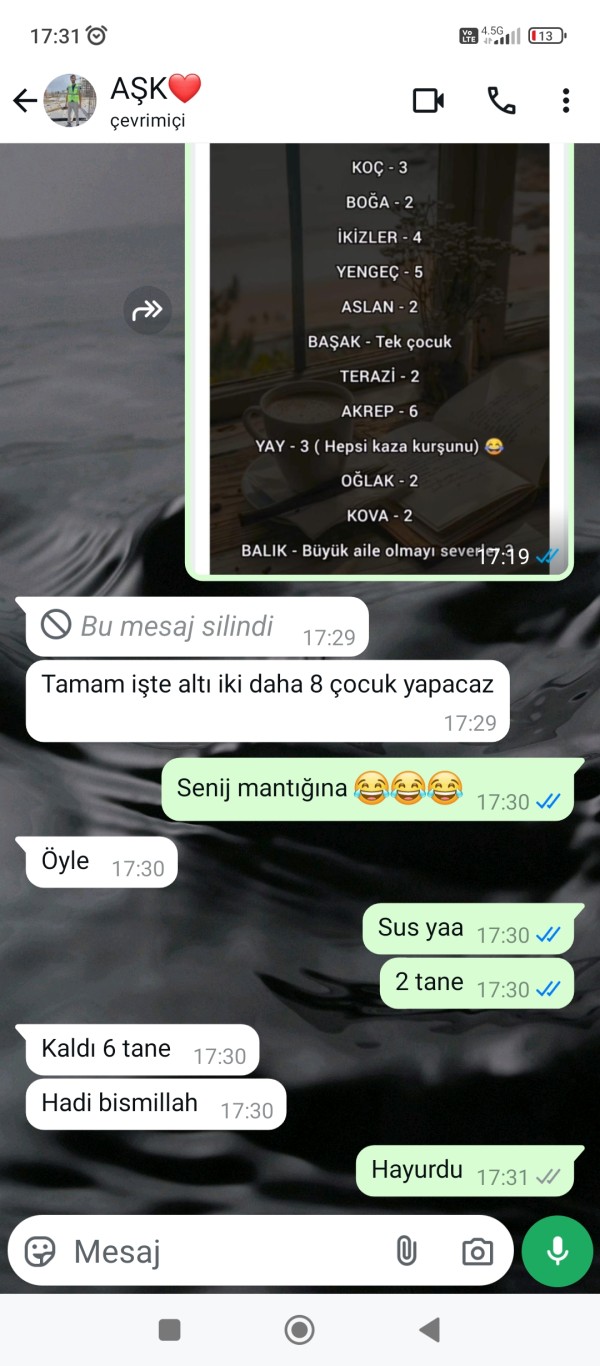Open the emoji picker

pos(40,1251)
